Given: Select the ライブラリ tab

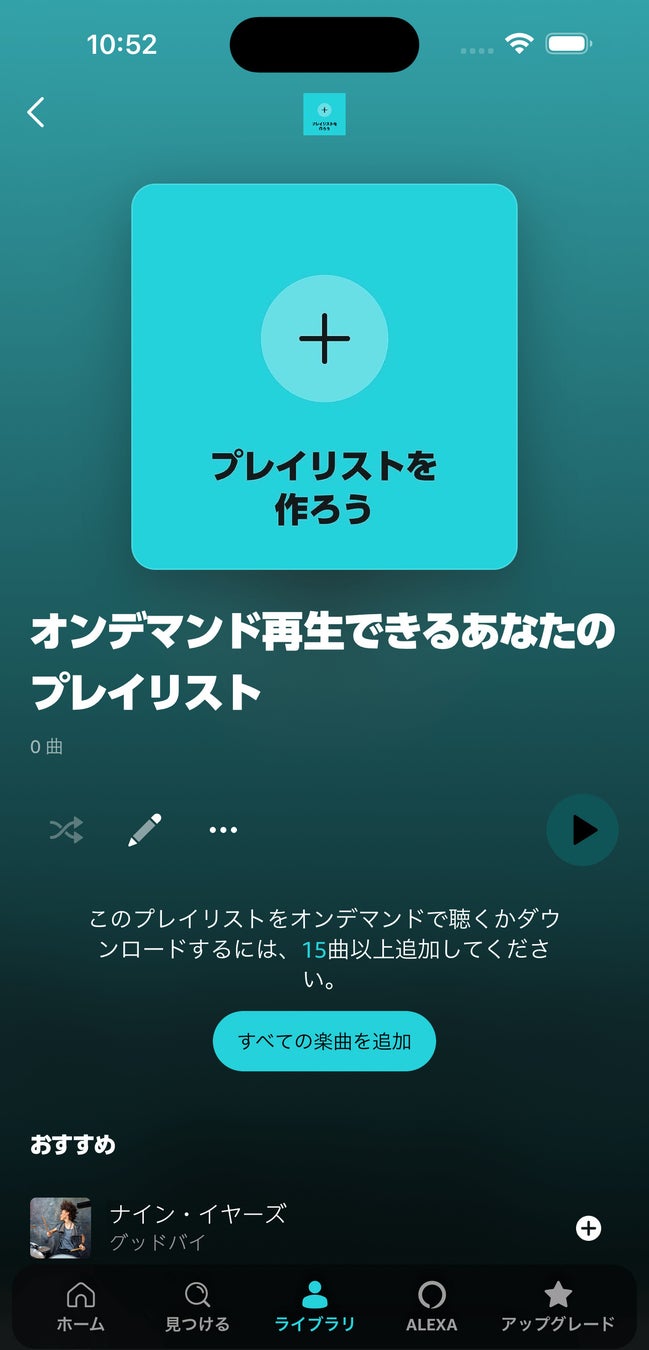Looking at the screenshot, I should [x=315, y=1308].
